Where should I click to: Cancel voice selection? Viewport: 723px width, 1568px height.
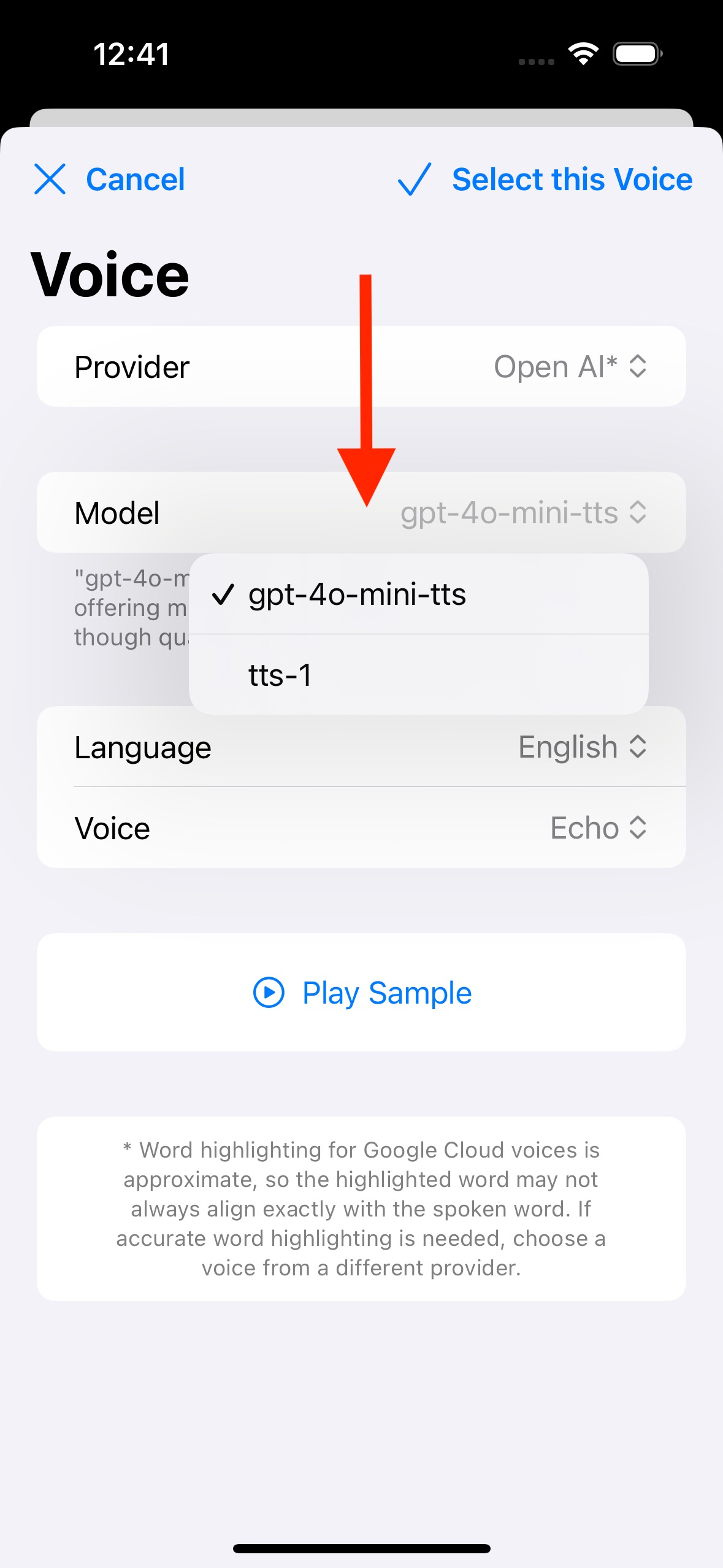coord(109,179)
